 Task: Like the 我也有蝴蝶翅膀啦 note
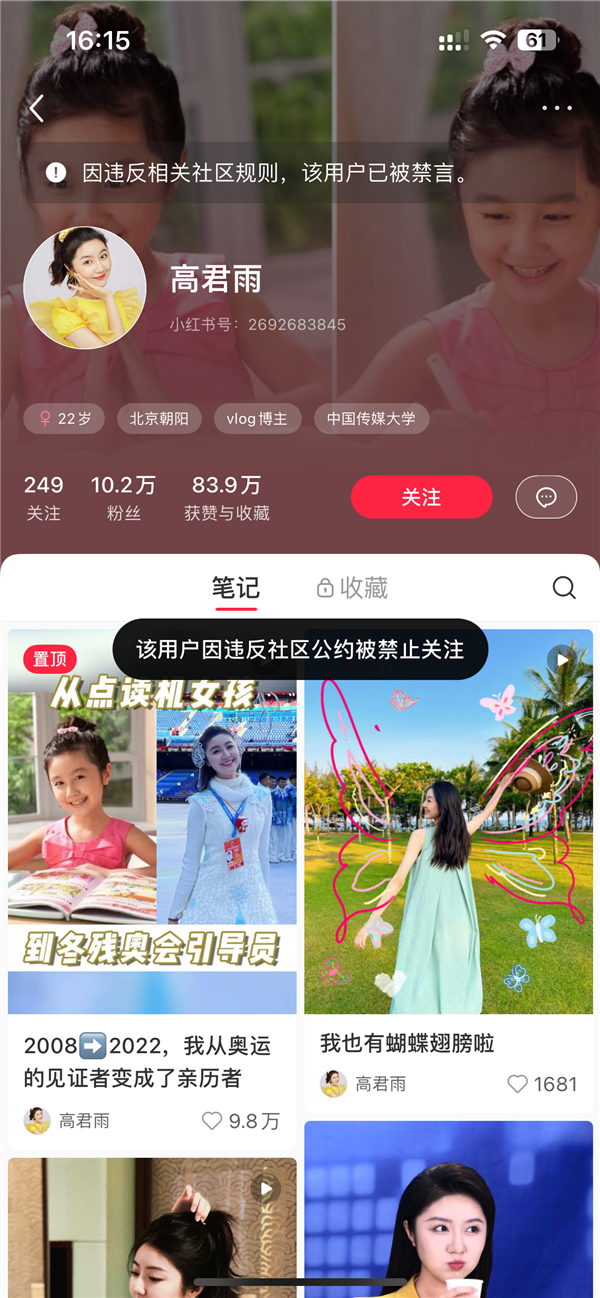pos(518,1084)
